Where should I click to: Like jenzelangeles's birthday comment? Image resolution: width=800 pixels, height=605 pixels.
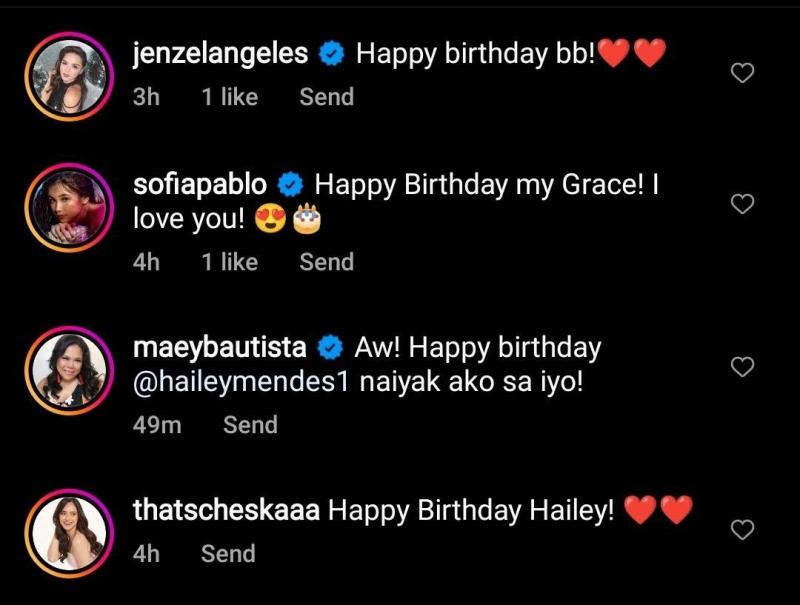[742, 73]
